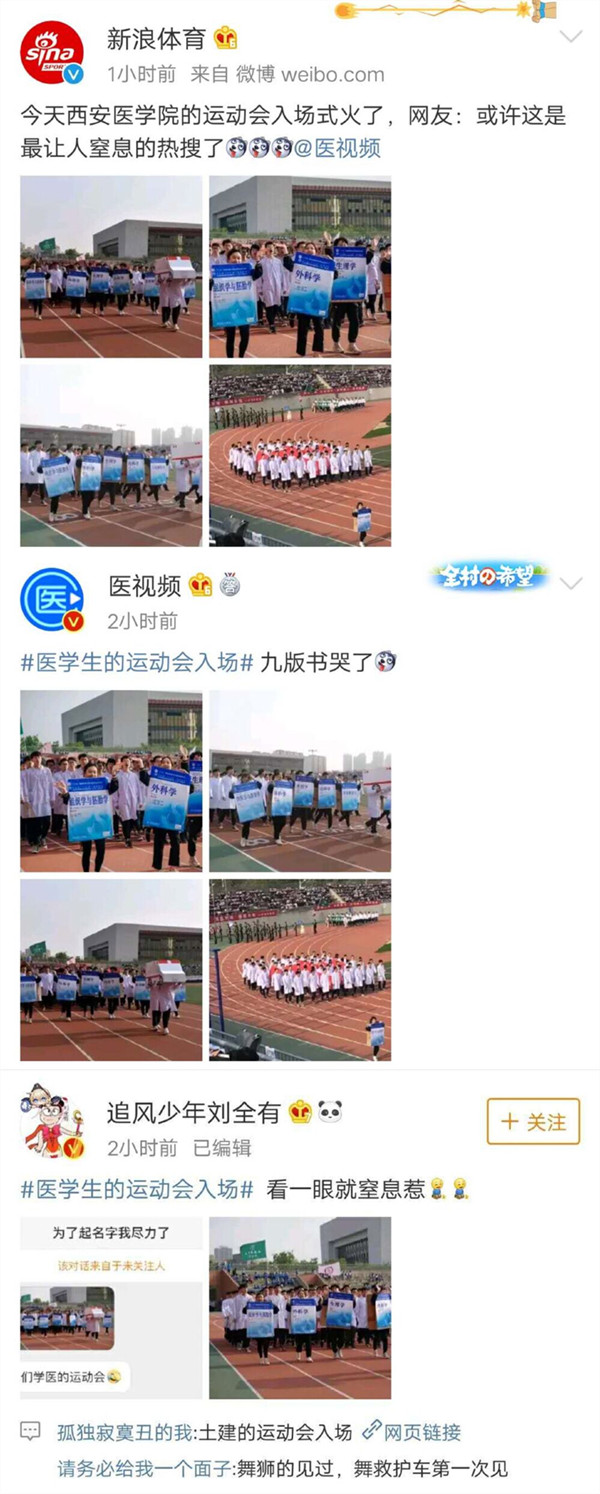The image size is (600, 1494).
Task: Open the 外科学 photo in 新浪体育's post
Action: coord(300,267)
